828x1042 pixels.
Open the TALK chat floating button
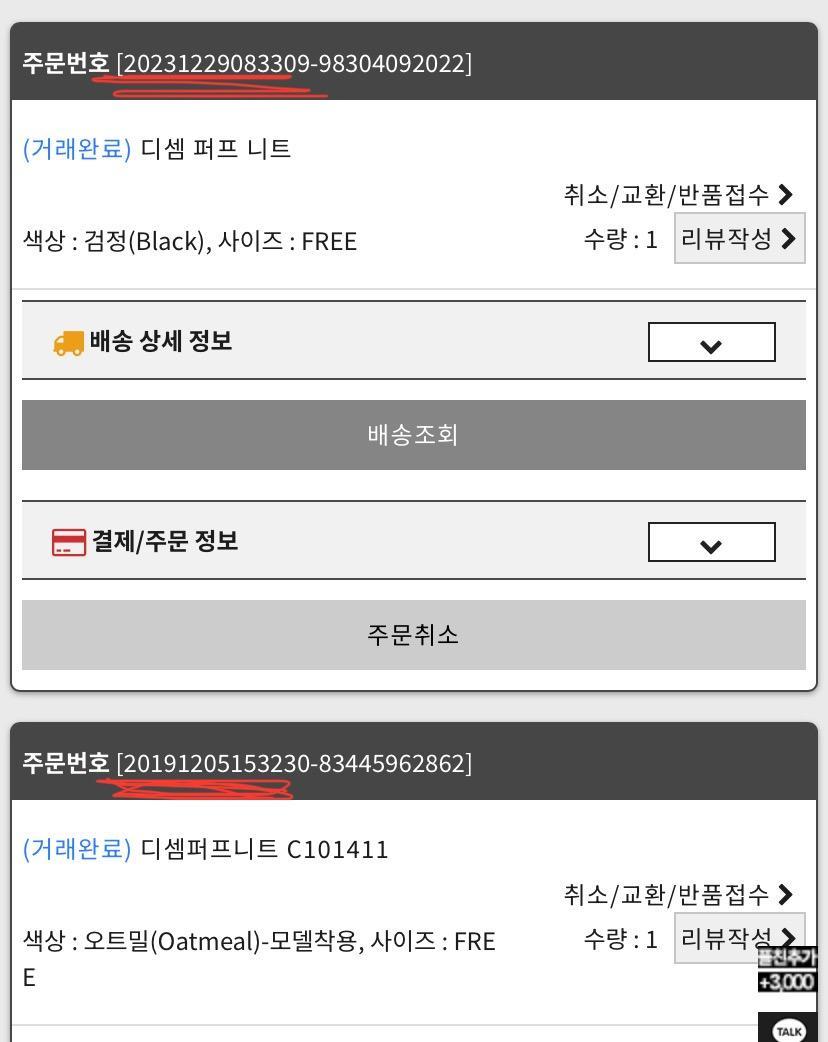(789, 1030)
